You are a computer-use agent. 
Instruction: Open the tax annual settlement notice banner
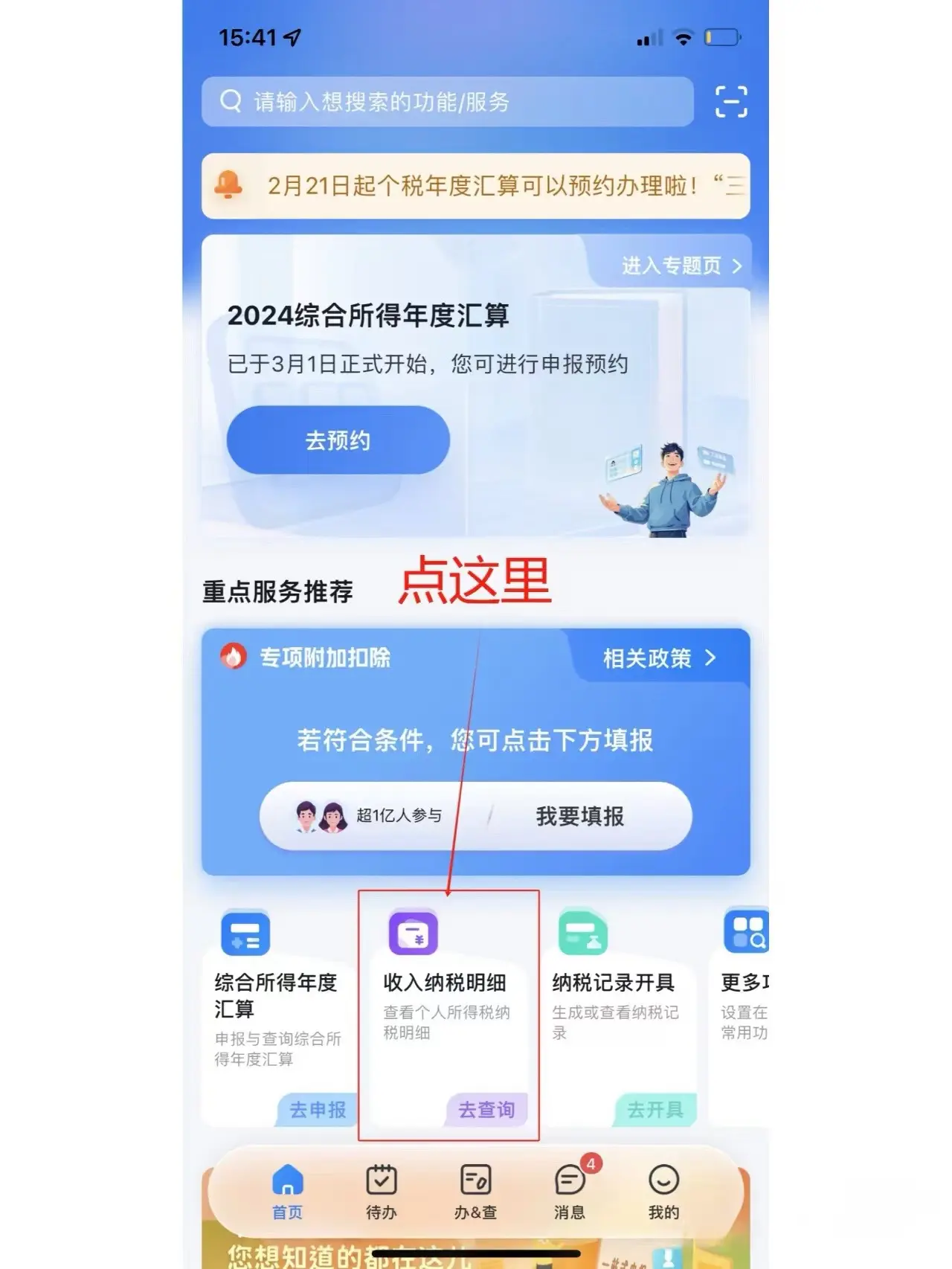tap(476, 186)
